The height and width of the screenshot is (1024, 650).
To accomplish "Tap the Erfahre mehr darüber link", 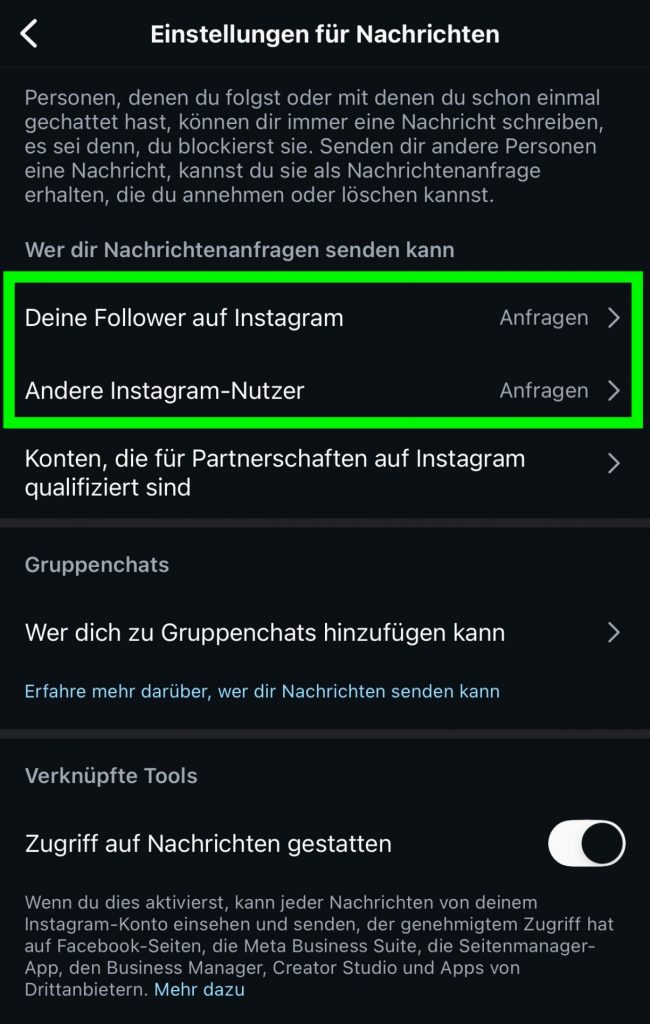I will [262, 691].
